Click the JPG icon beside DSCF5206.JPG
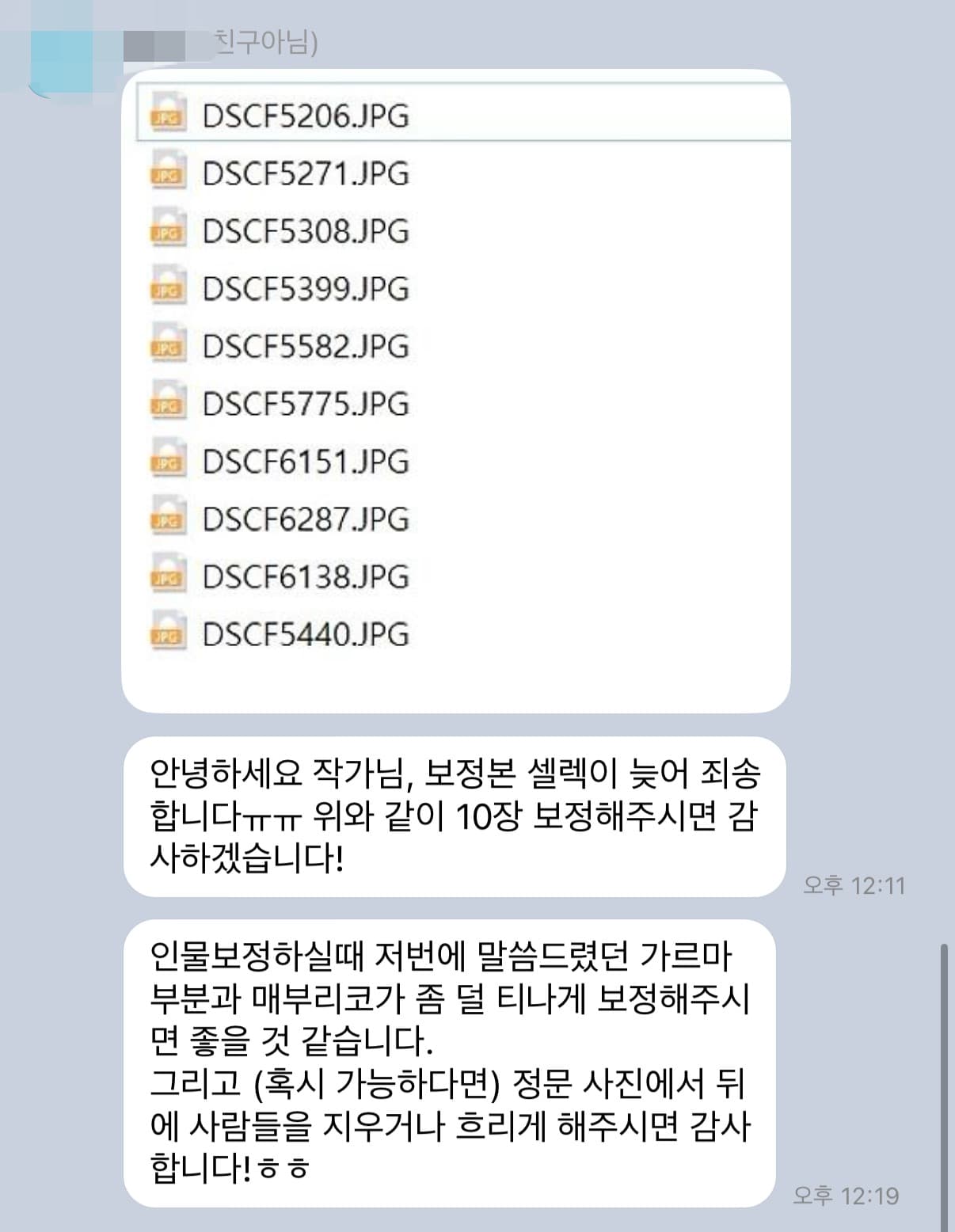The width and height of the screenshot is (955, 1232). [x=166, y=116]
